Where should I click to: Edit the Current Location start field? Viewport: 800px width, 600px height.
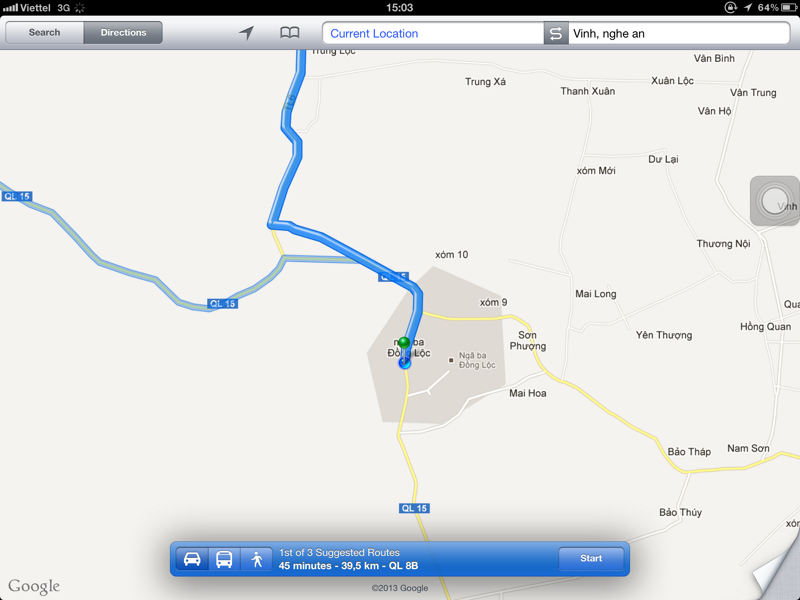[432, 33]
